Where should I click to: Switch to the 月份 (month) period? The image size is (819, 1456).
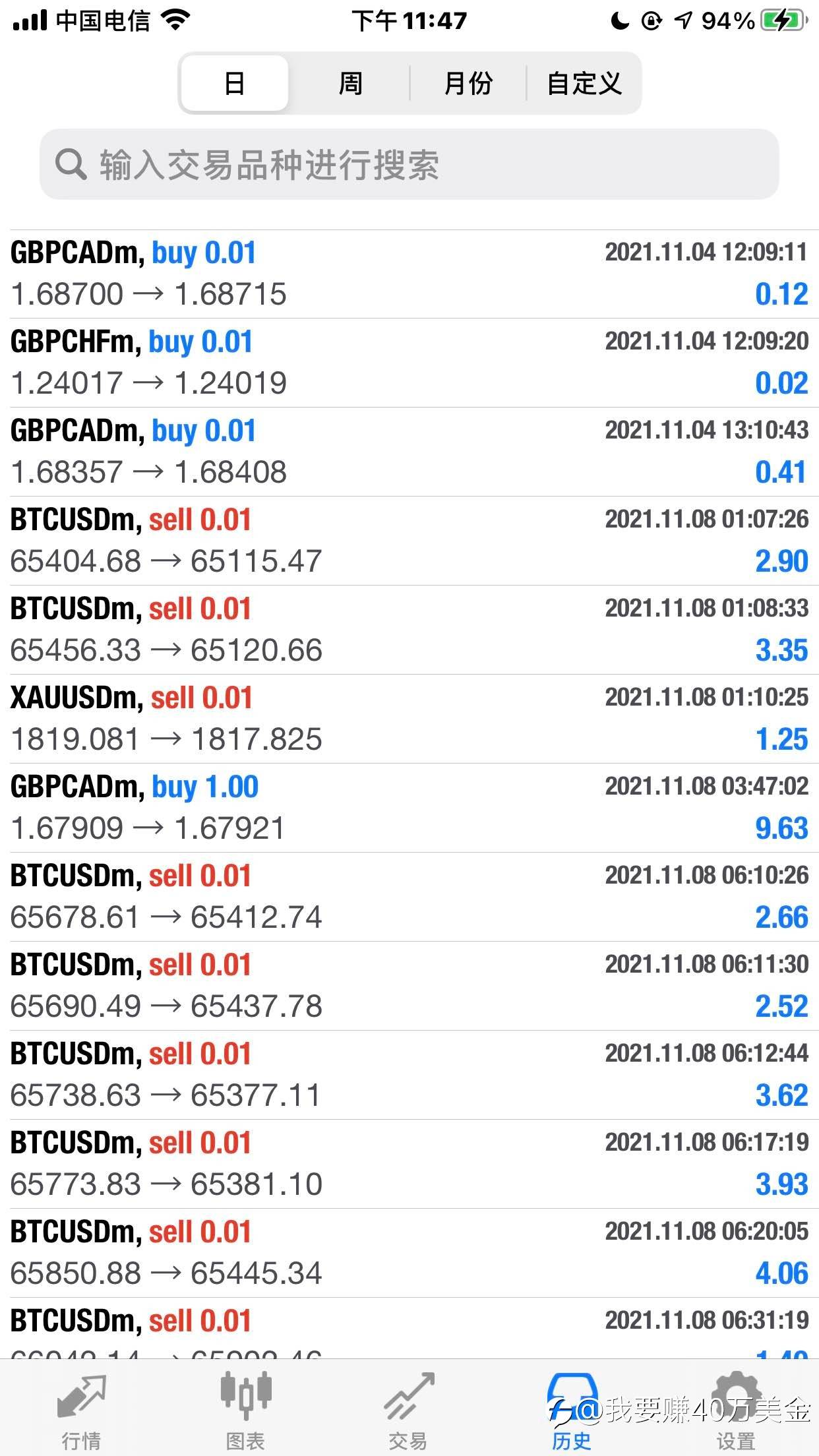pyautogui.click(x=468, y=83)
